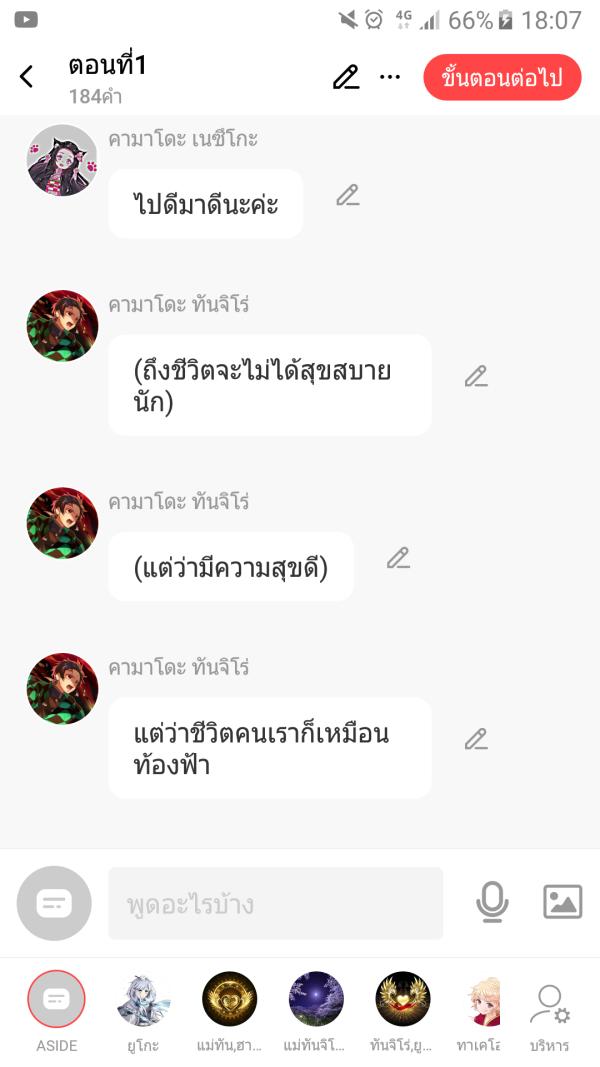Choose character ทันจิโร่,ยู... as speaker
600x1067 pixels.
402,1000
